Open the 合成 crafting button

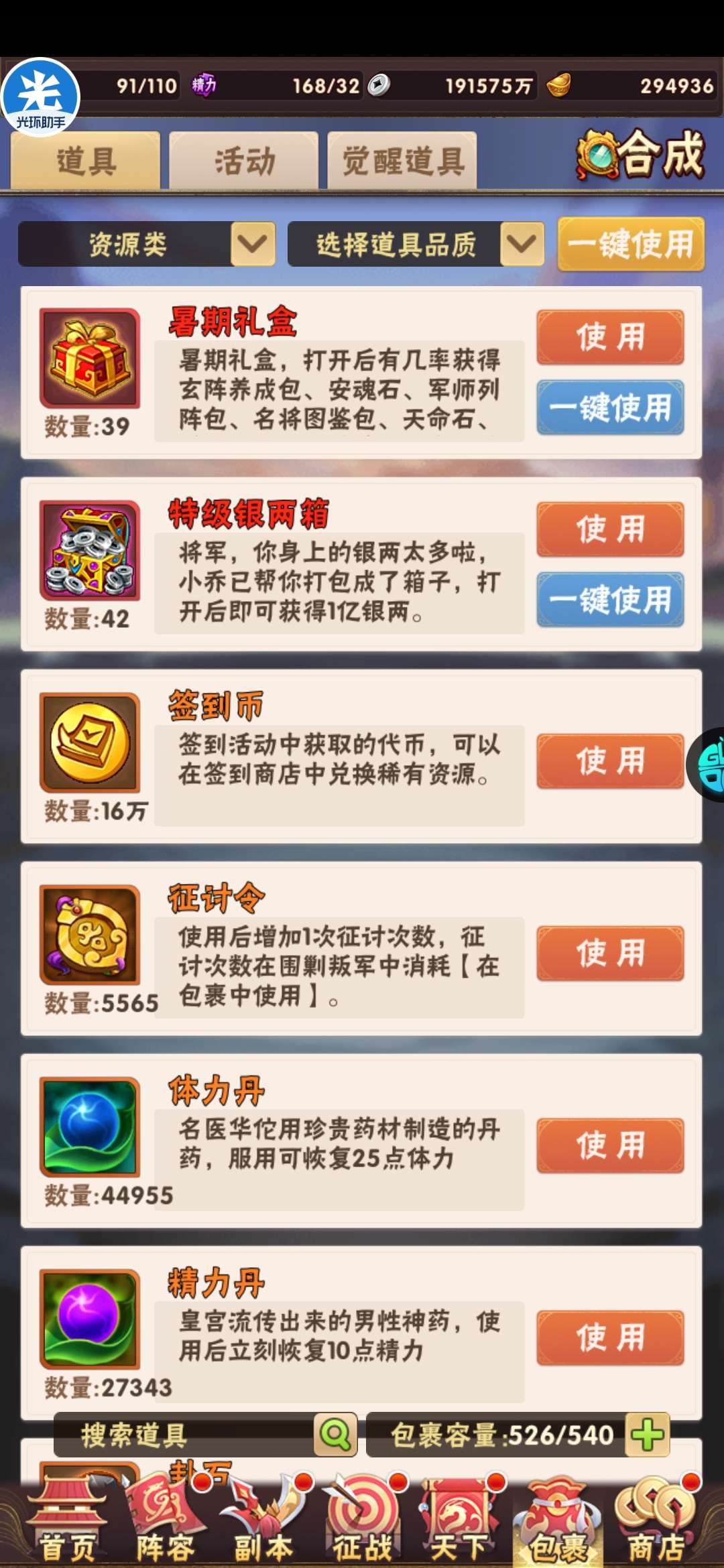[640, 155]
